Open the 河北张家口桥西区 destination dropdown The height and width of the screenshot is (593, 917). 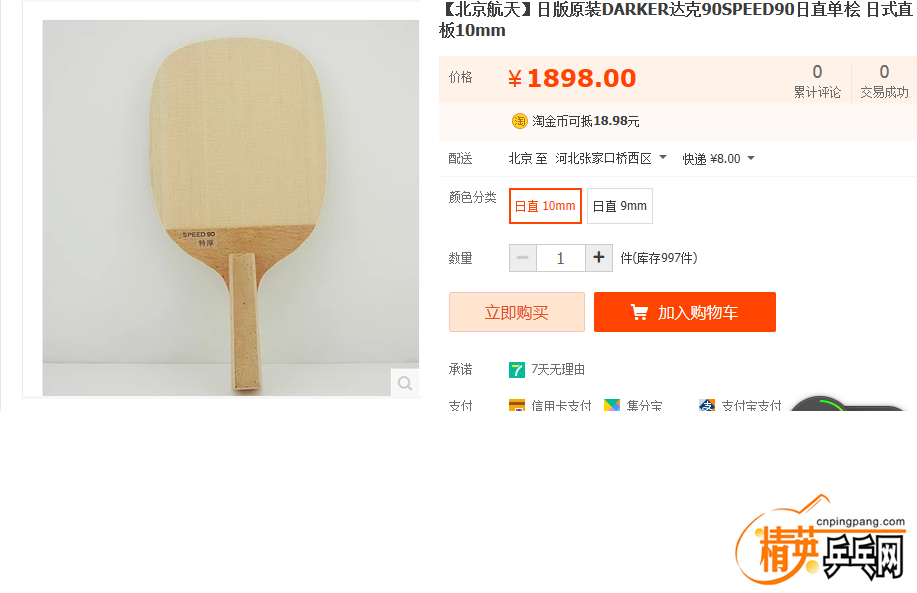coord(611,158)
